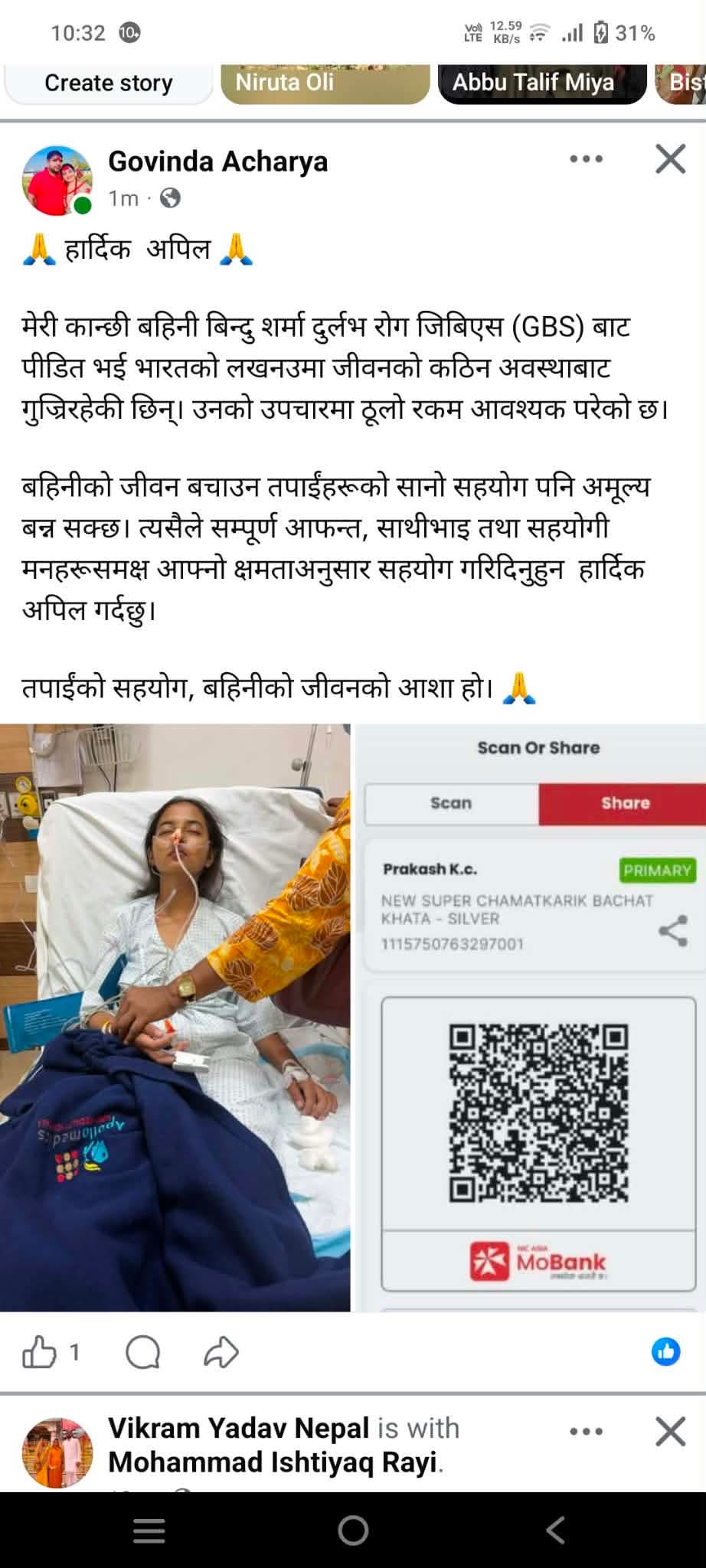Viewport: 706px width, 1568px height.
Task: Share Govinda Acharya's post
Action: click(x=221, y=1352)
